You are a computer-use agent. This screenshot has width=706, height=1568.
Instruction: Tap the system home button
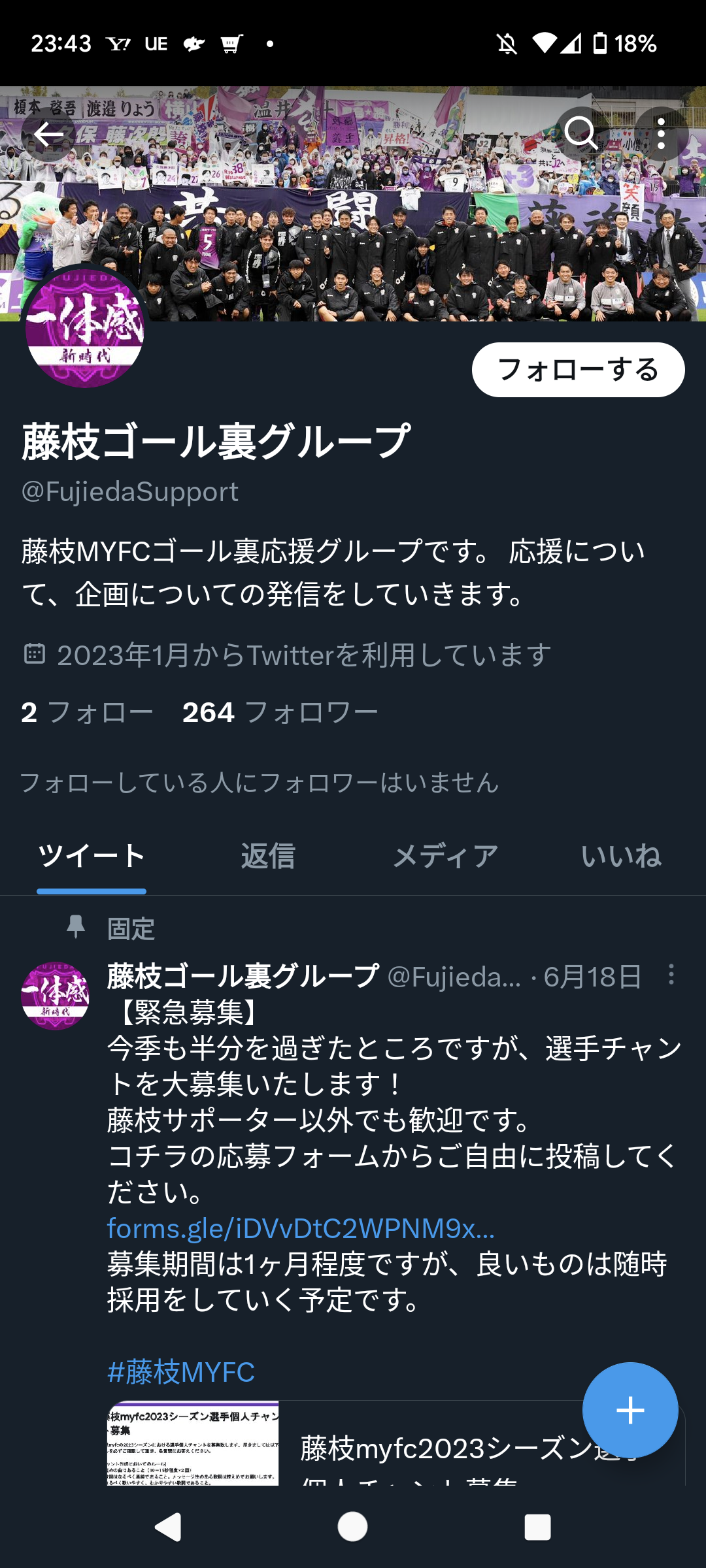[x=352, y=1527]
